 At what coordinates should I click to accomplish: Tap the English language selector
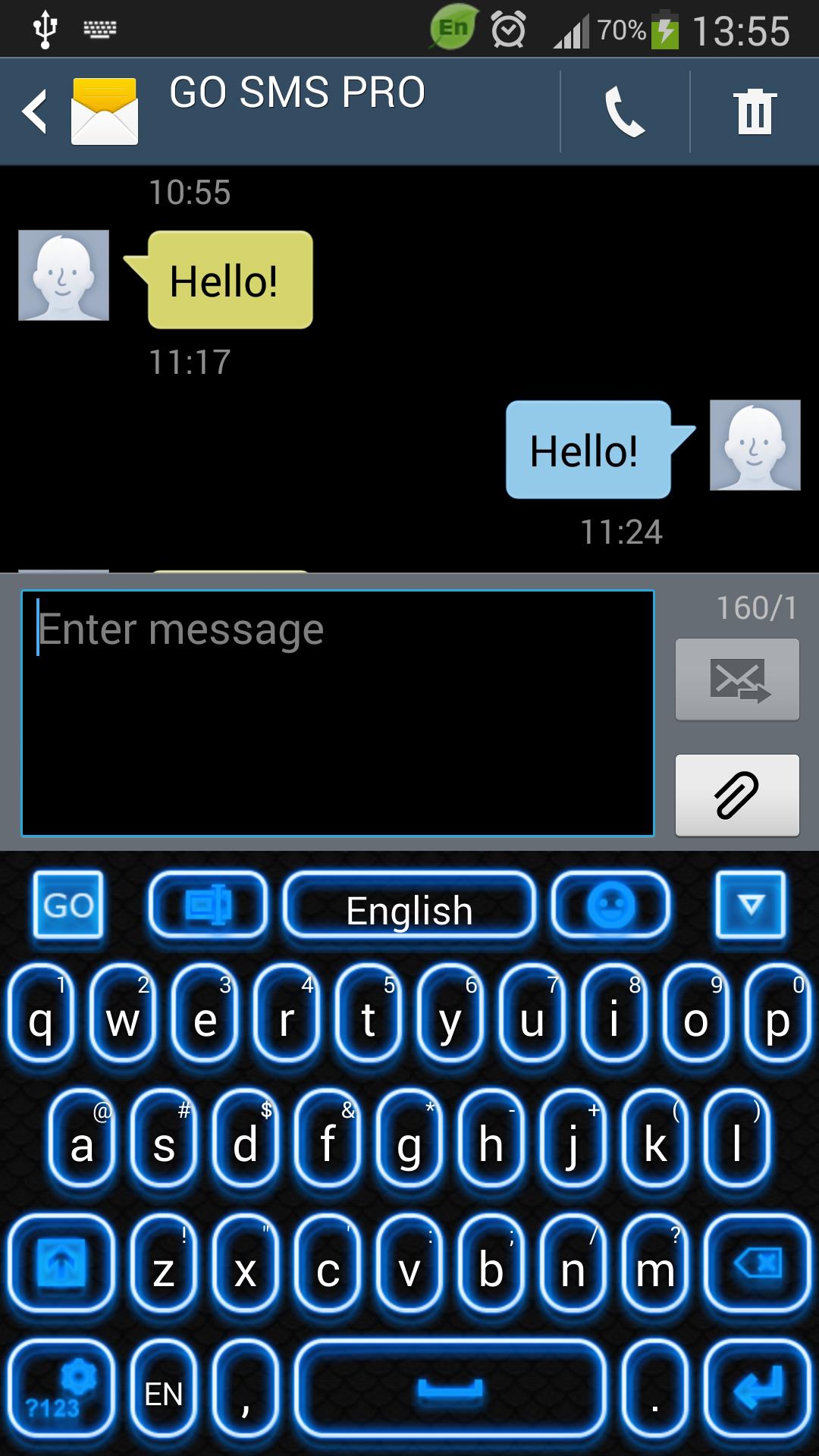point(409,907)
